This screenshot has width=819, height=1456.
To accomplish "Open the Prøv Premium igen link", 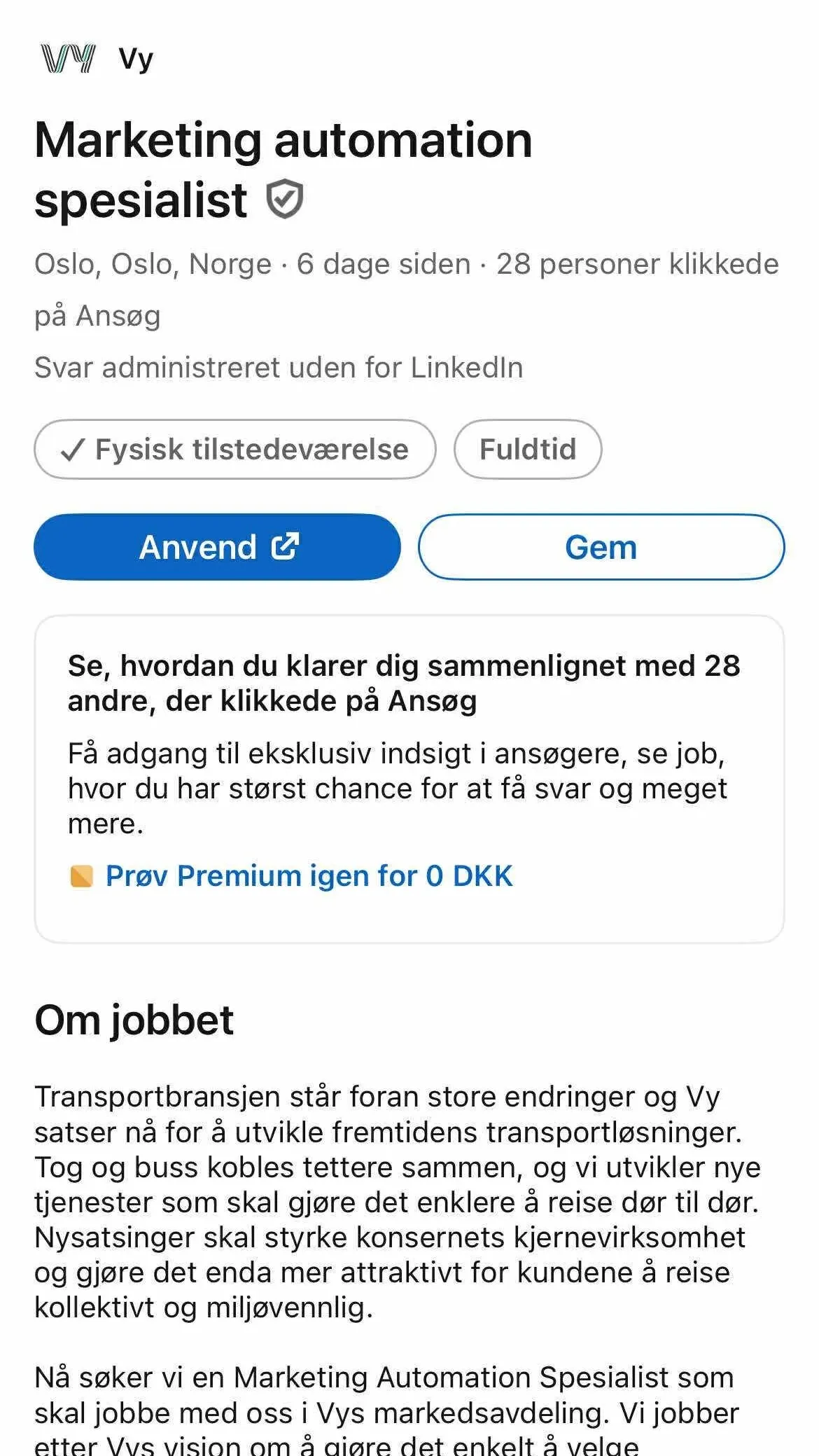I will pos(309,876).
